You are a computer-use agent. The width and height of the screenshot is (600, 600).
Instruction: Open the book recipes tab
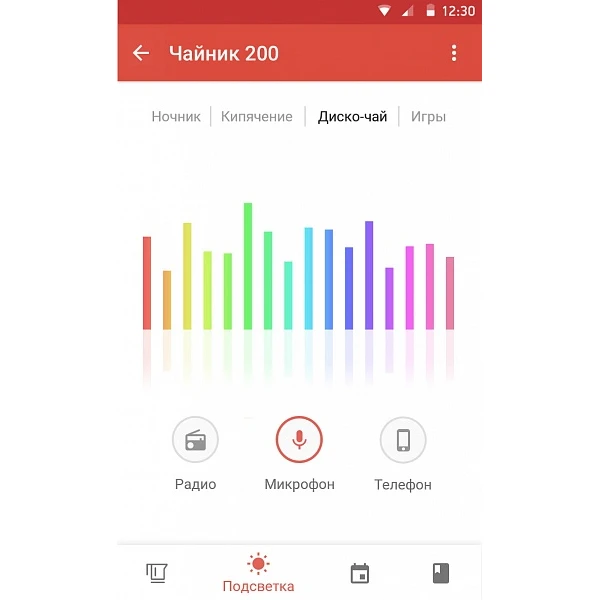point(441,573)
